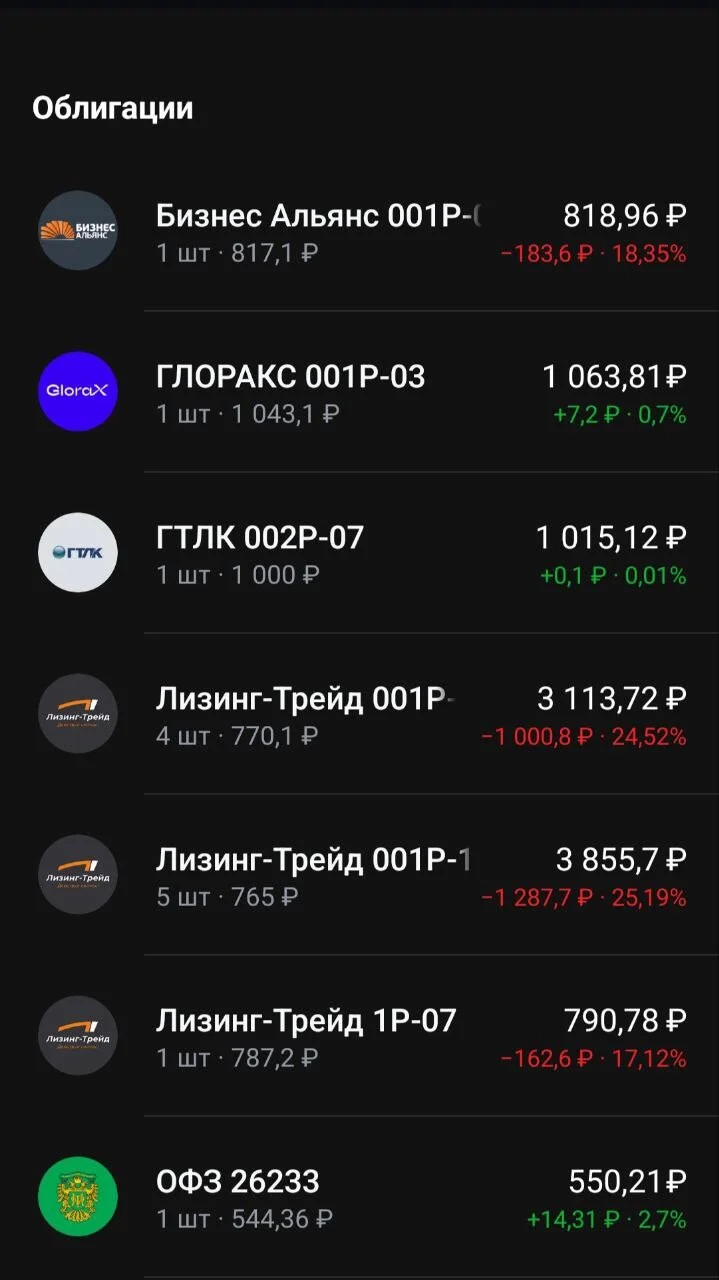Open Лизинг-Трейд bond with 5 шт
This screenshot has width=719, height=1280.
pyautogui.click(x=360, y=875)
